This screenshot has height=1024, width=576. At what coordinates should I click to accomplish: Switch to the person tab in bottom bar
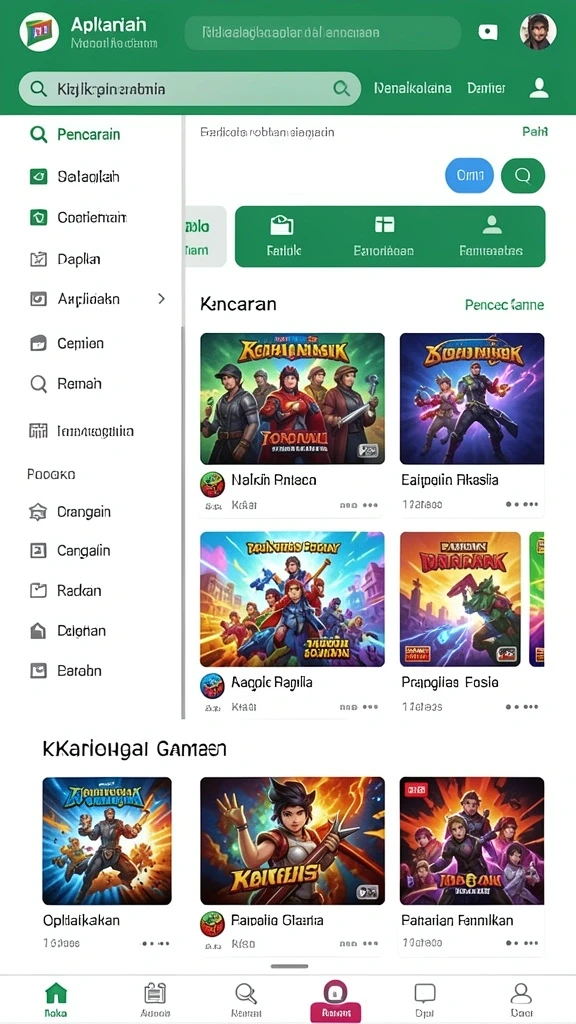(521, 1001)
